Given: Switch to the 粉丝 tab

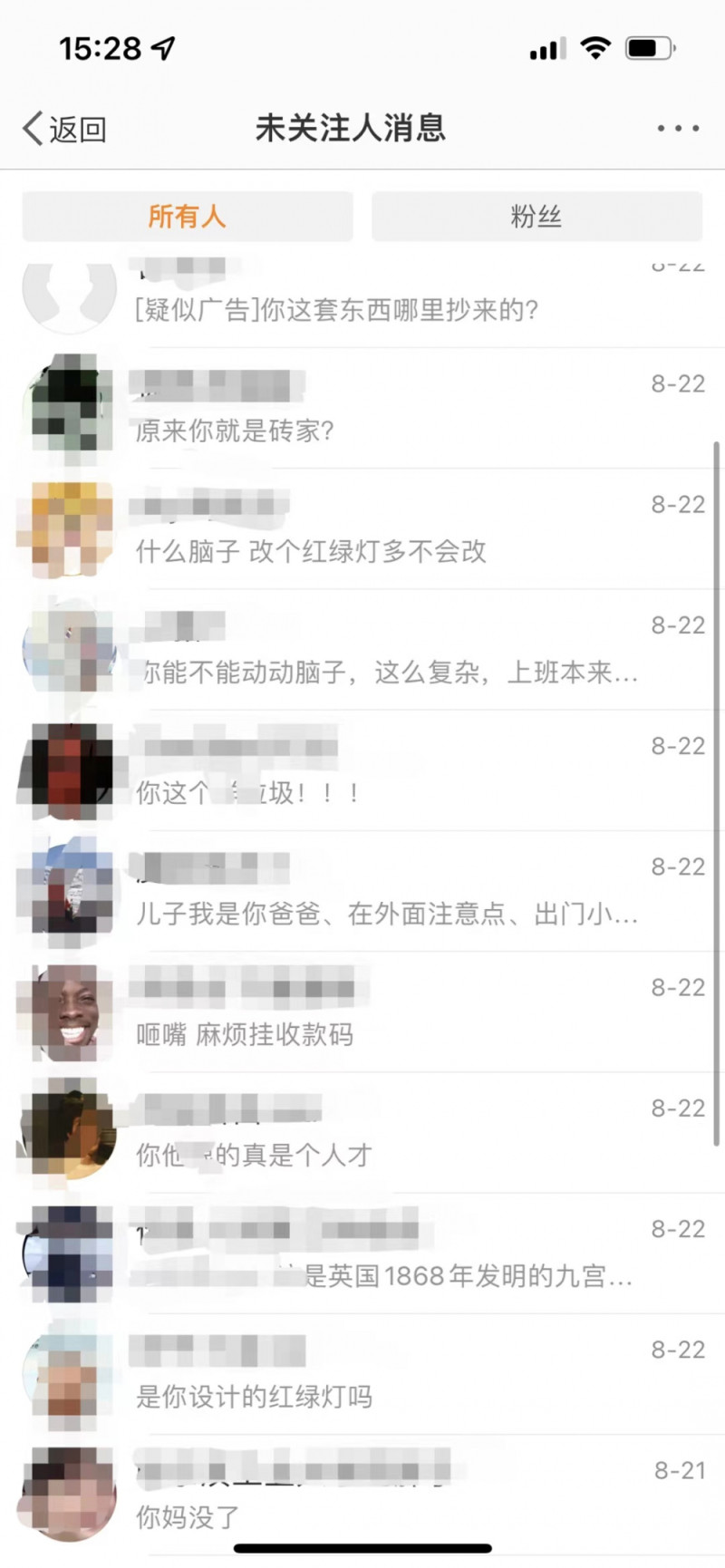Looking at the screenshot, I should [x=536, y=217].
